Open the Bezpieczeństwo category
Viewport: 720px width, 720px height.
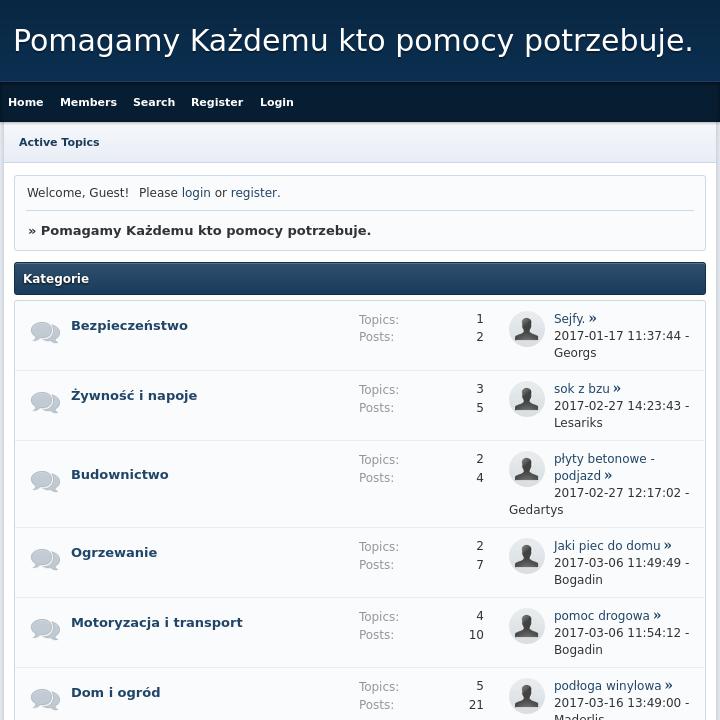tap(129, 326)
